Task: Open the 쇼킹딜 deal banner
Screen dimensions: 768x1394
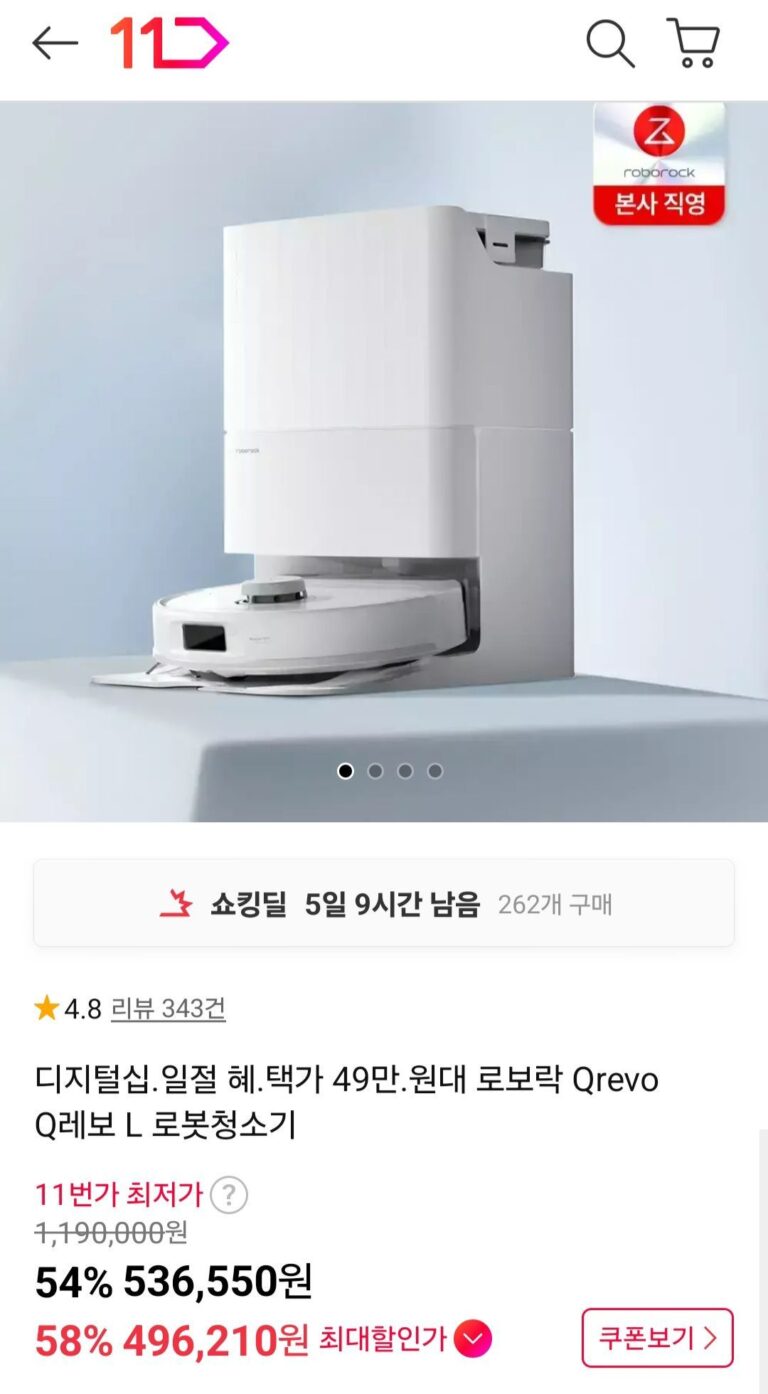Action: 384,904
